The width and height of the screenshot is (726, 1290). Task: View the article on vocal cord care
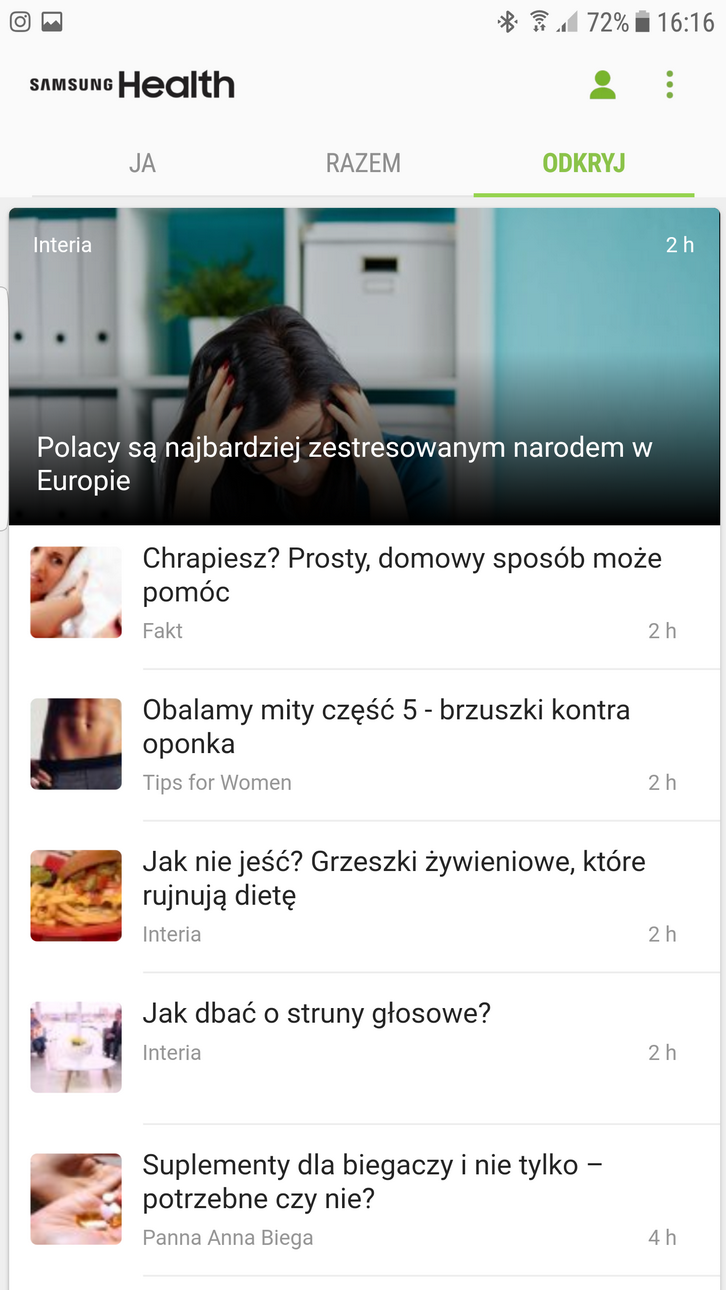tap(402, 1031)
